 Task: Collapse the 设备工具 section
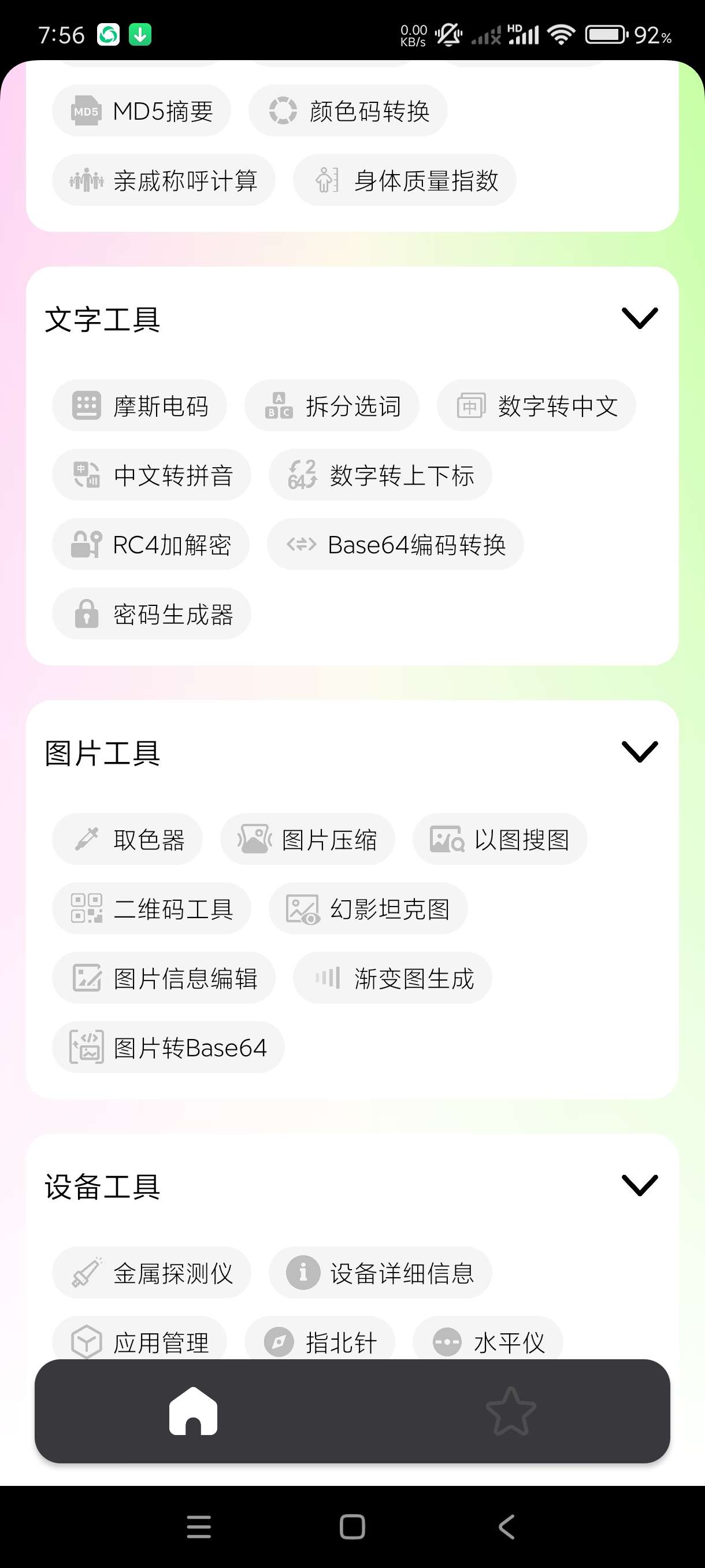click(x=639, y=1186)
